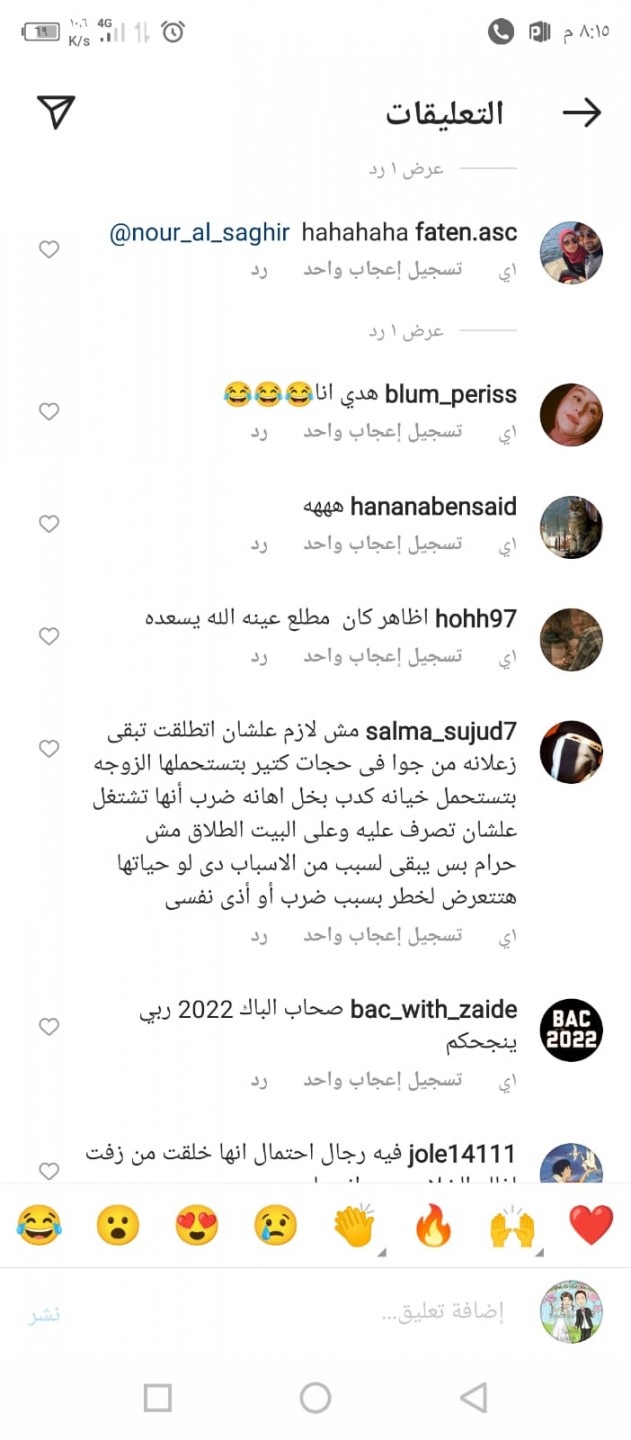Insert the red heart emoji
The height and width of the screenshot is (1440, 631).
(590, 1225)
